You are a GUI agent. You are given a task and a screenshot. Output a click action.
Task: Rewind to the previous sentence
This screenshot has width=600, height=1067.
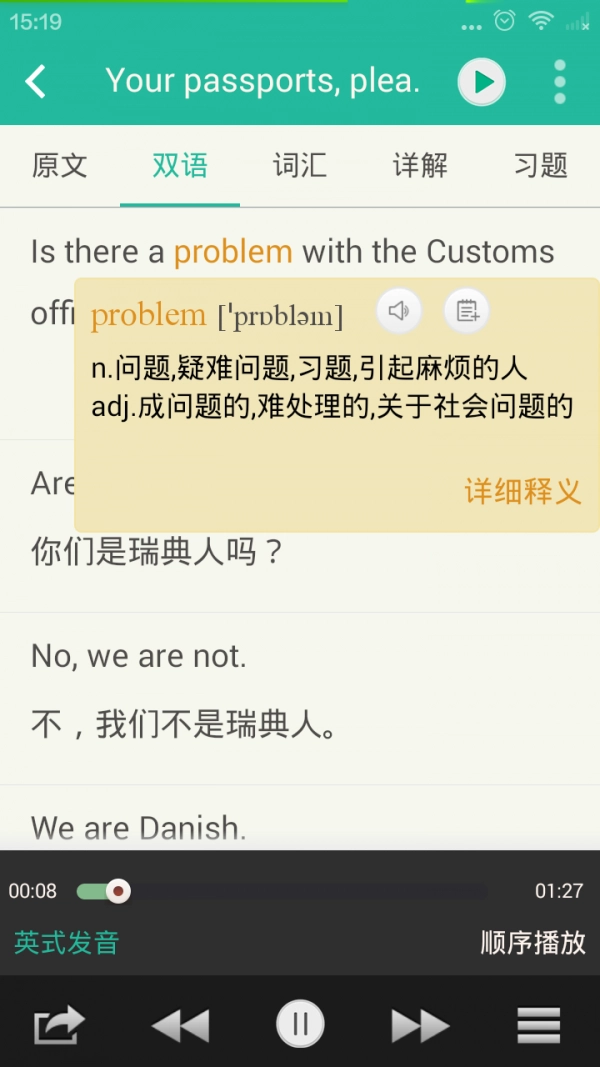pyautogui.click(x=181, y=1025)
